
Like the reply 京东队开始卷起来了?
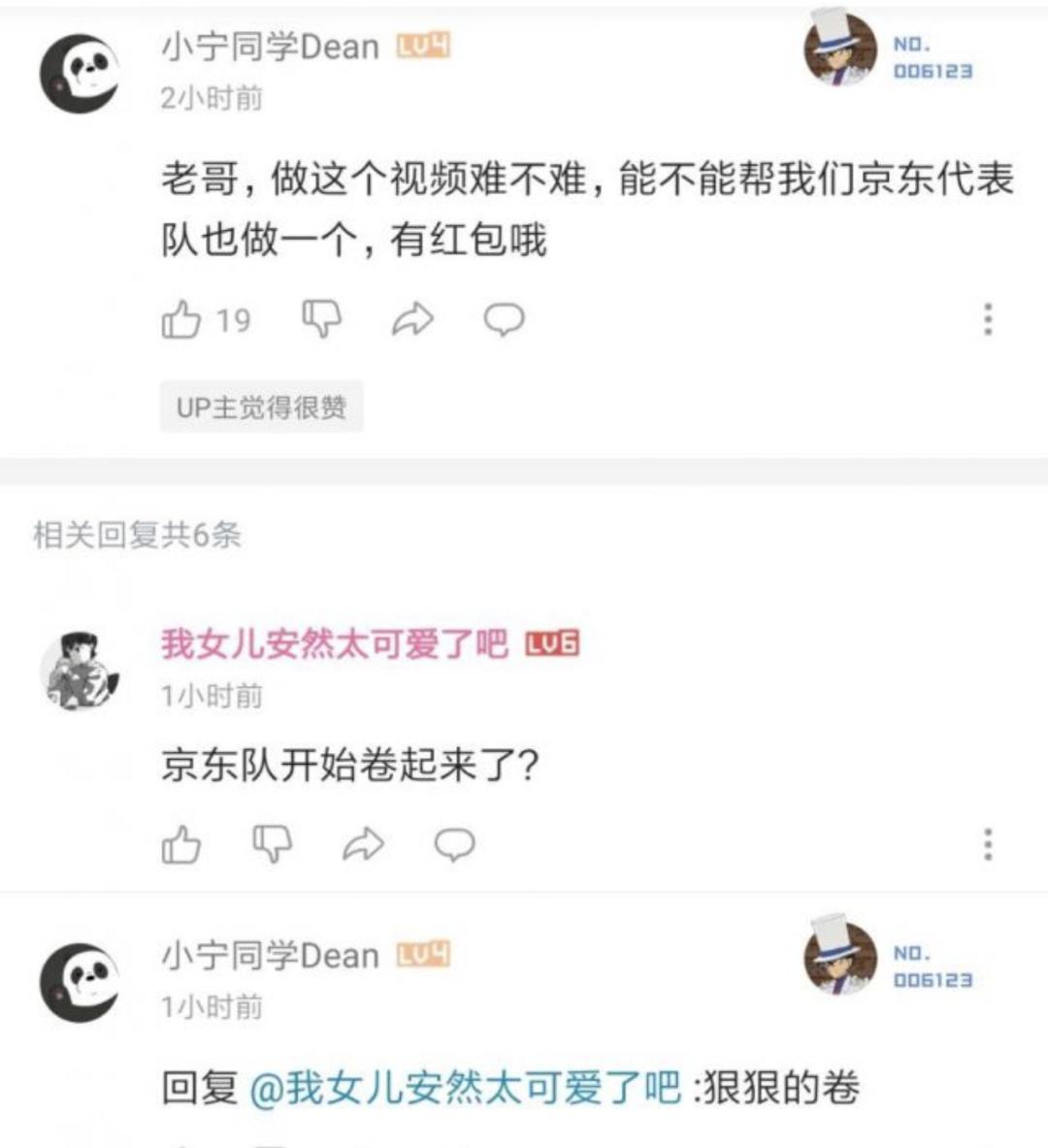[x=181, y=845]
